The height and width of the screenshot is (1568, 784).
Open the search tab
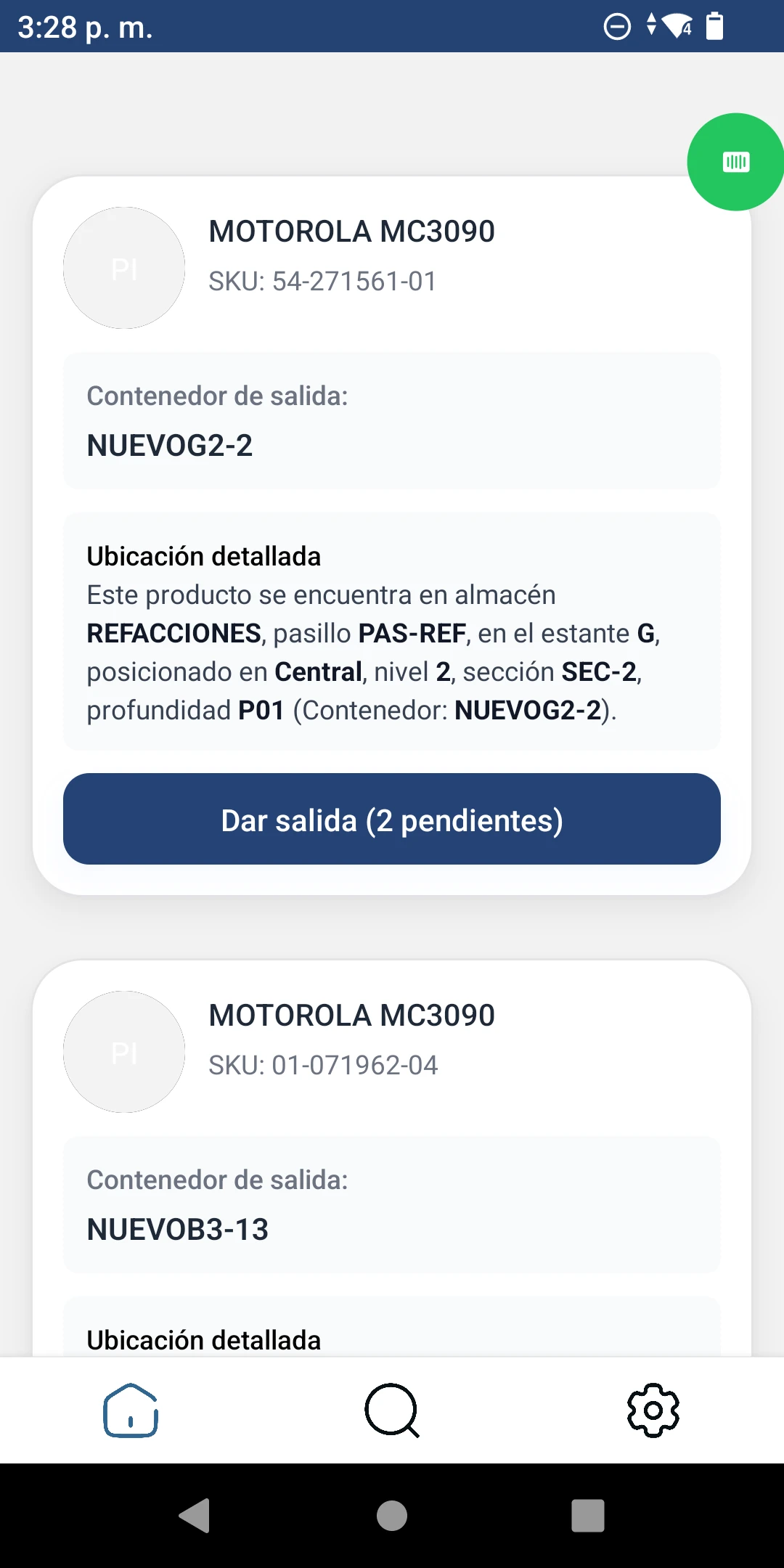pyautogui.click(x=392, y=1410)
